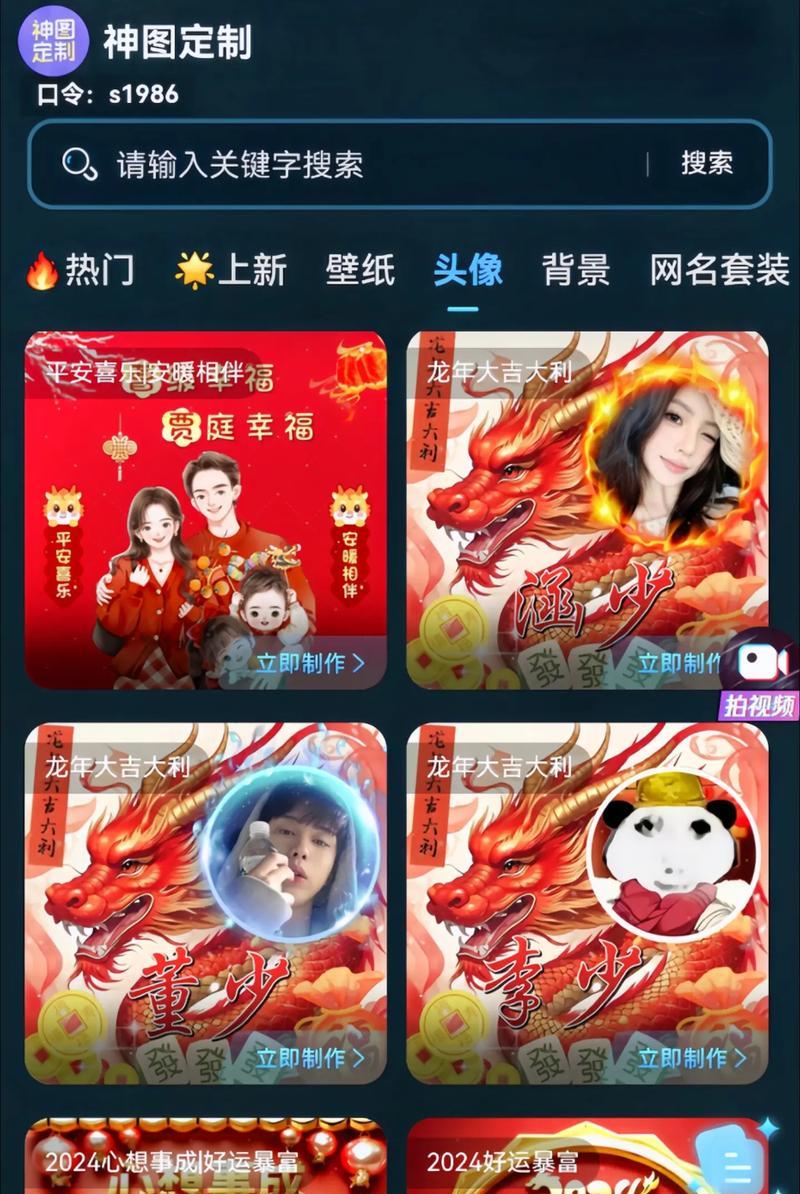Tap the 搜索 search button
The image size is (800, 1194).
[707, 163]
